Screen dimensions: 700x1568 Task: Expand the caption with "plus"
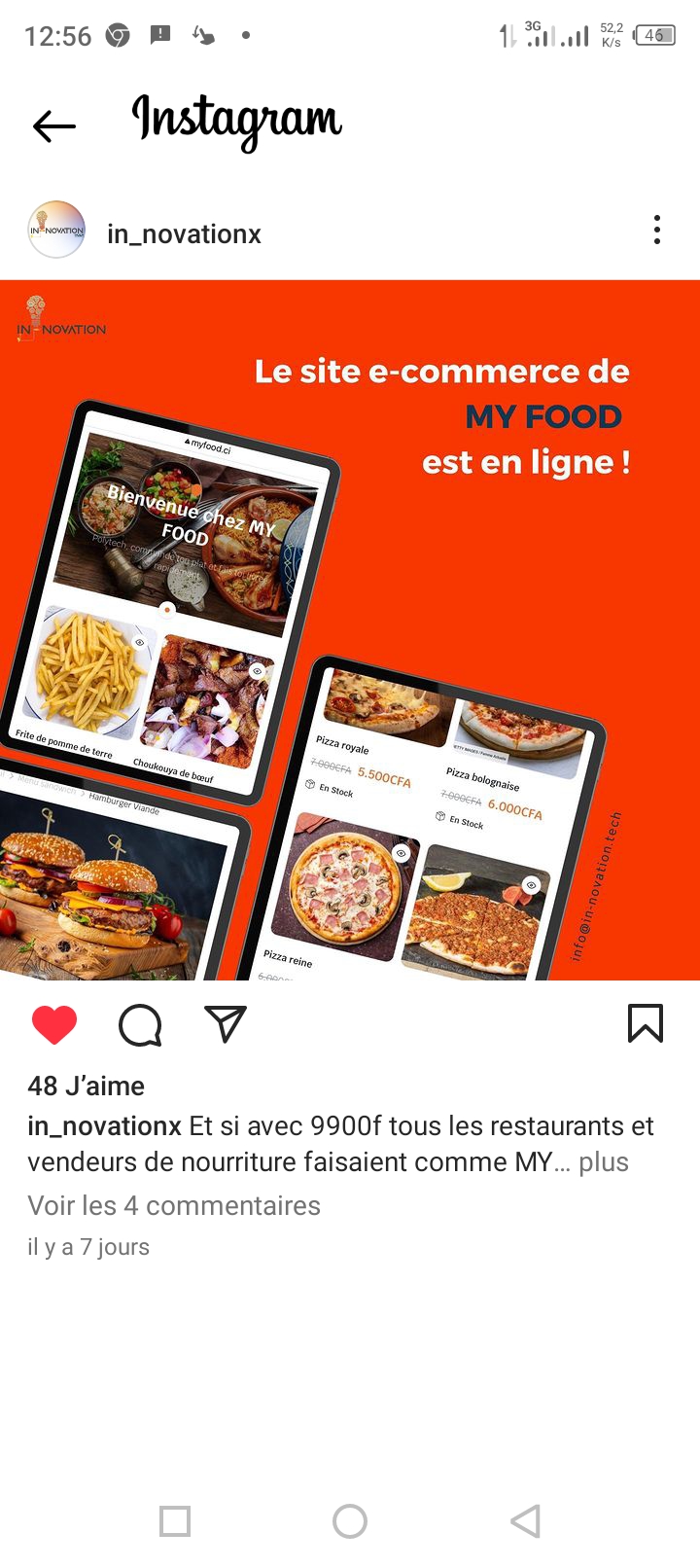(x=604, y=1162)
